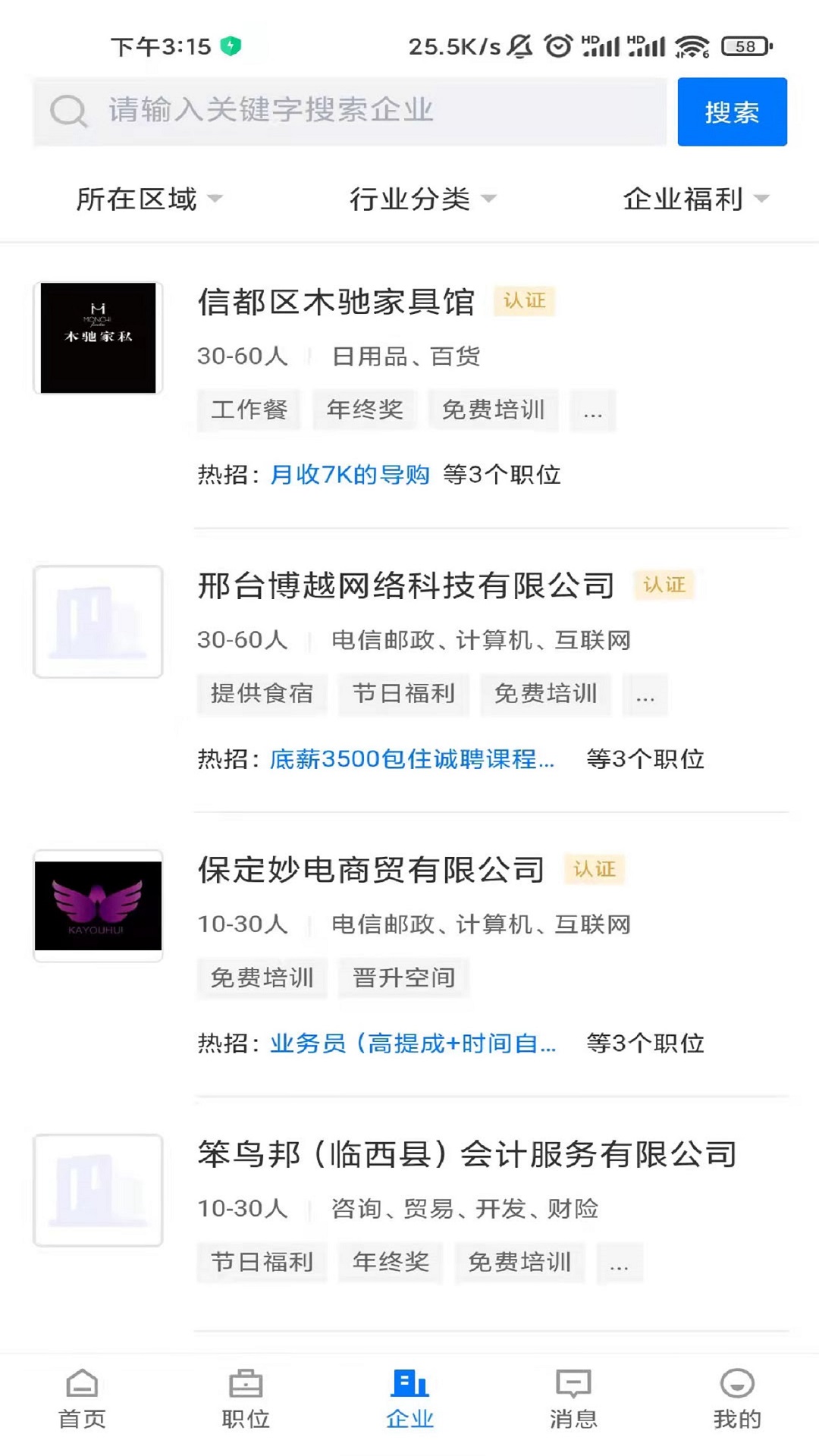The image size is (819, 1456).
Task: Select the 提供食宿 tag on 邢台博越
Action: point(261,694)
